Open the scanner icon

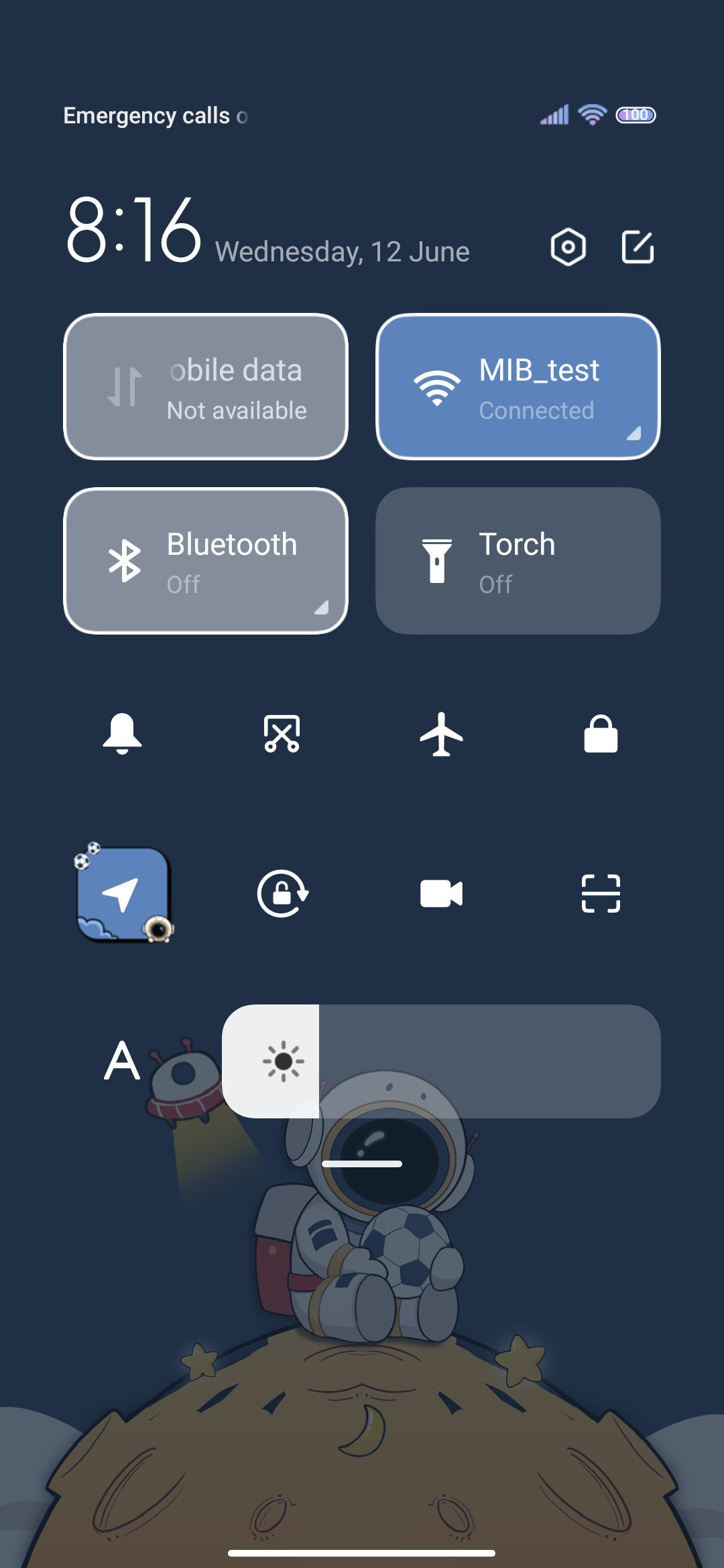[x=601, y=893]
